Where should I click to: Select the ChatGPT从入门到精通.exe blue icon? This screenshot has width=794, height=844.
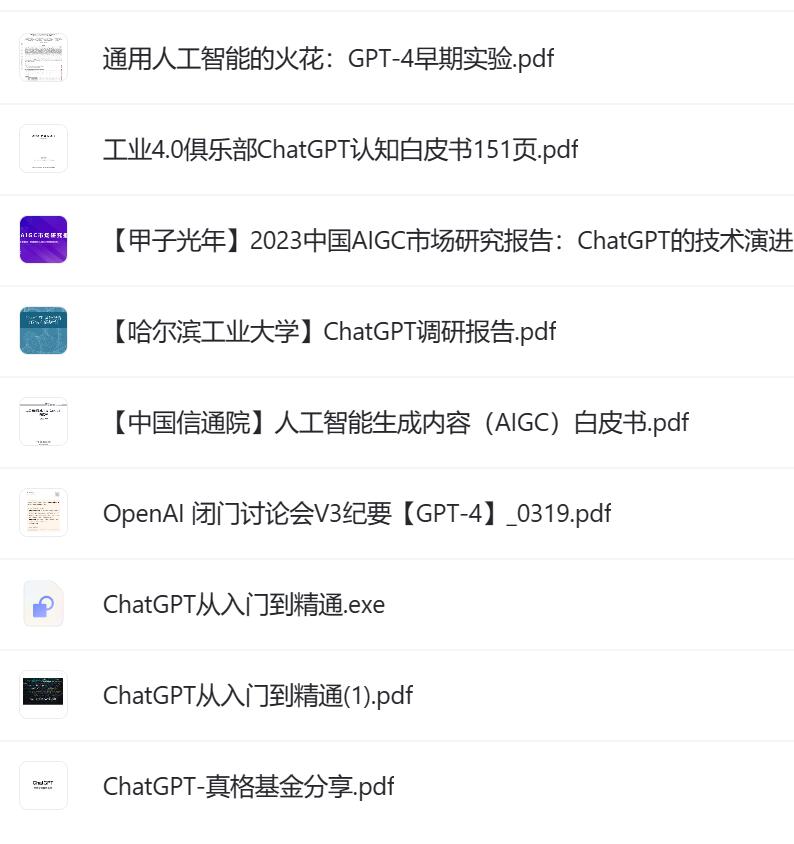43,603
